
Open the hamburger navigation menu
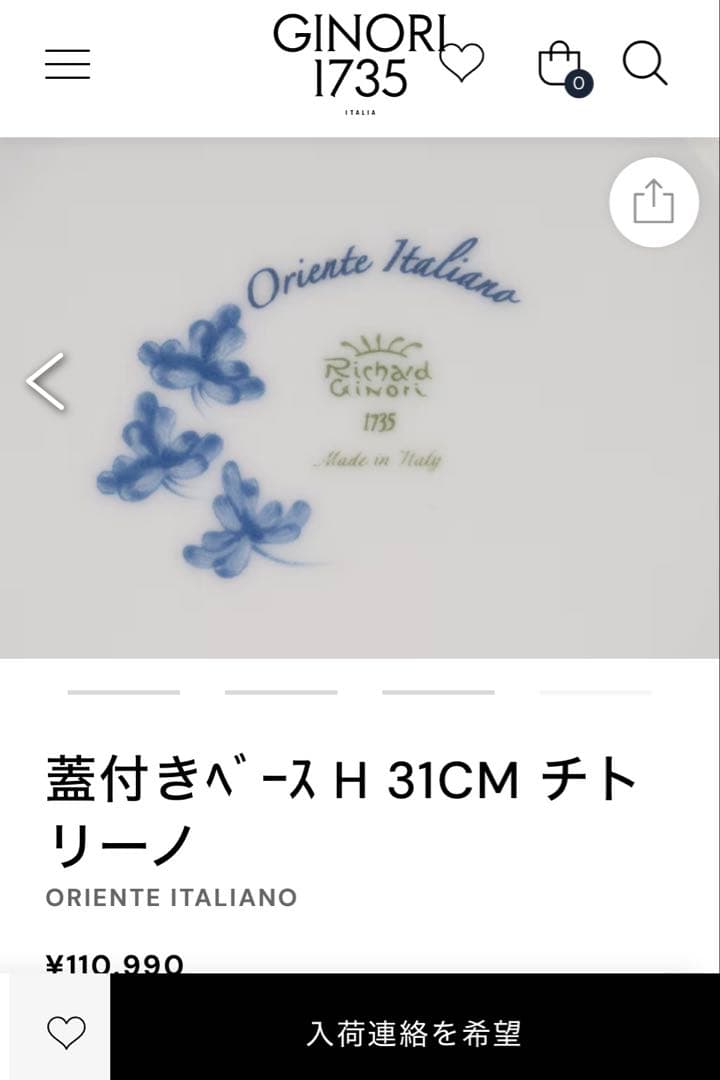point(66,63)
